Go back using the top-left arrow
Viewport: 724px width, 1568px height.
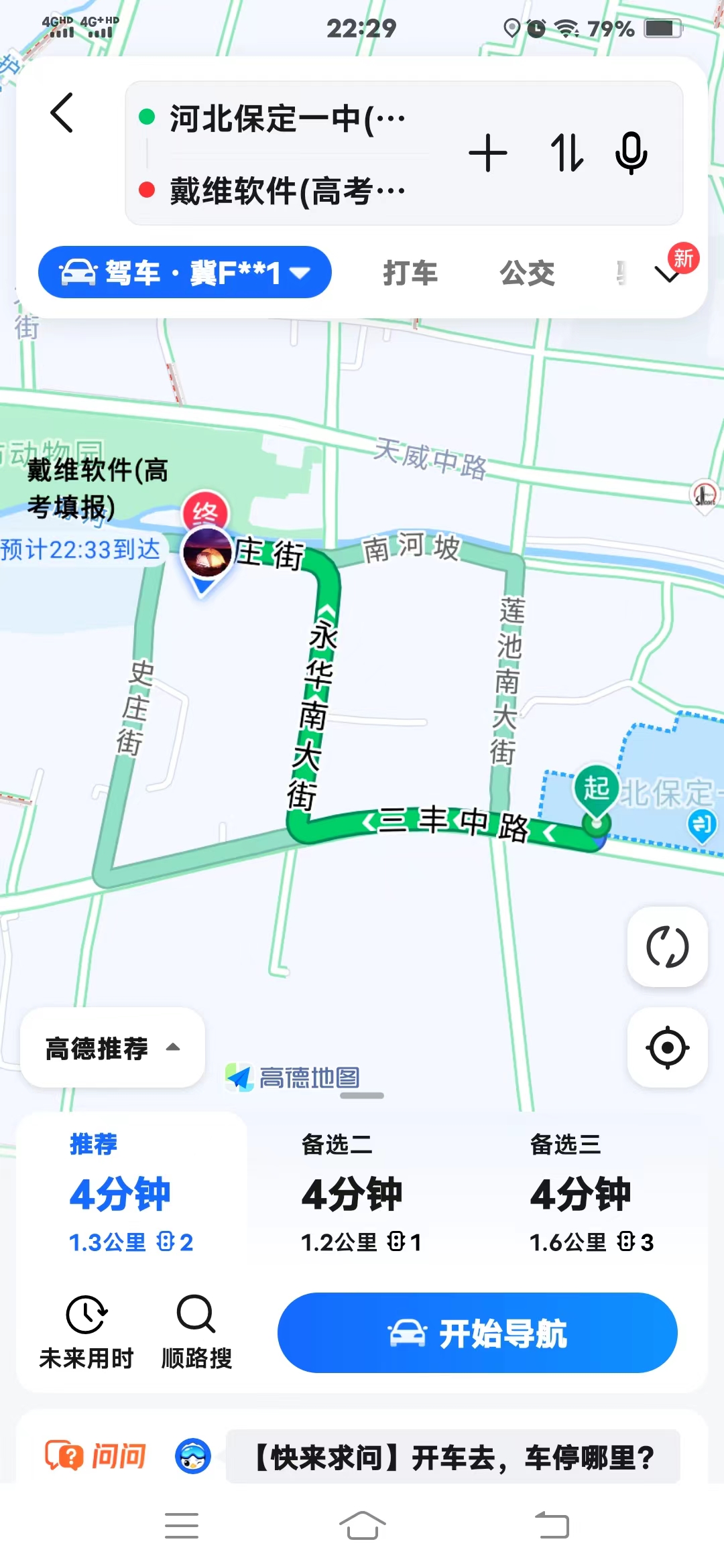coord(62,113)
